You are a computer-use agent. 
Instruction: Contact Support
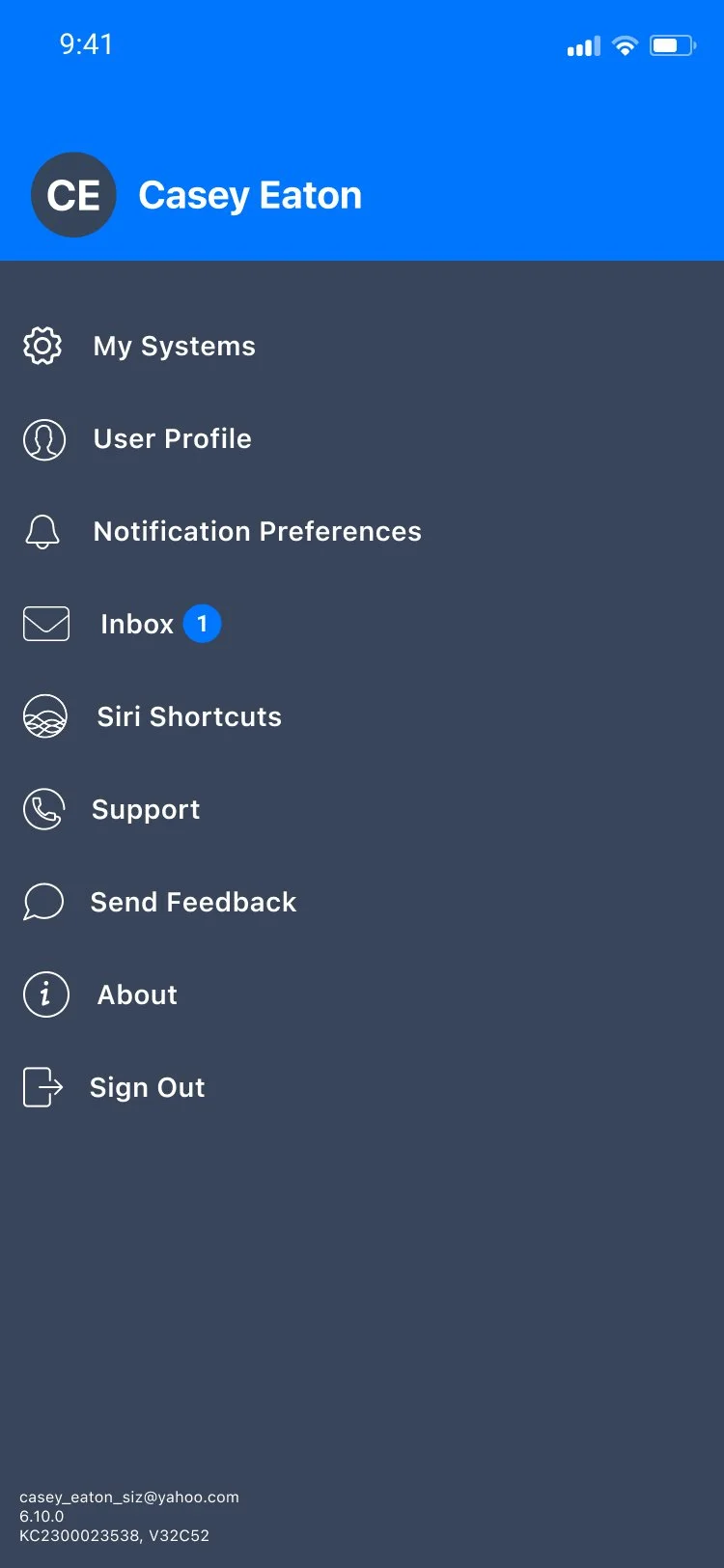146,810
